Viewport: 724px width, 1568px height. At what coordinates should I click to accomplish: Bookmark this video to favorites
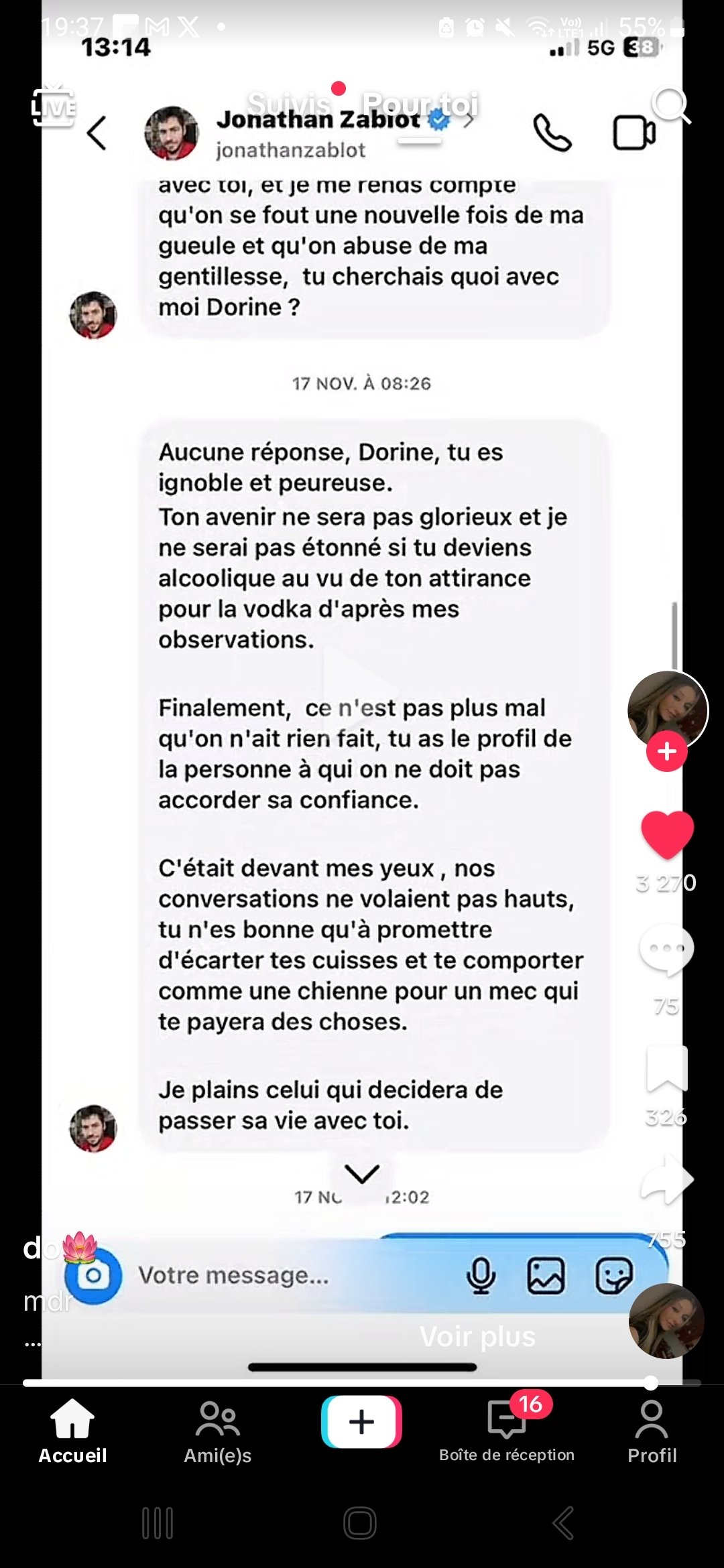(666, 1068)
